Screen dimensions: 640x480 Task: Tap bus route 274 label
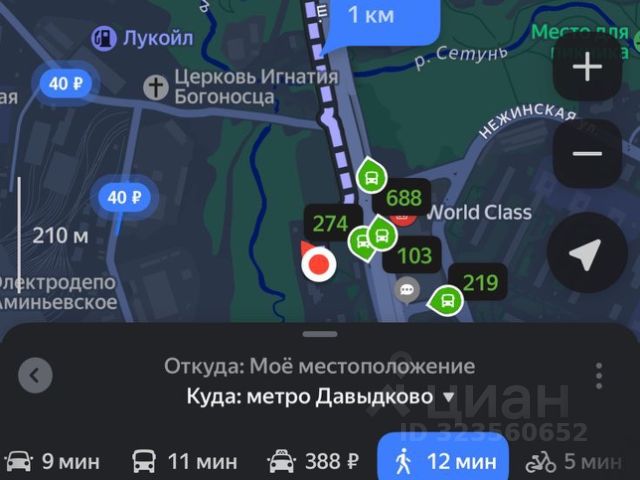330,223
